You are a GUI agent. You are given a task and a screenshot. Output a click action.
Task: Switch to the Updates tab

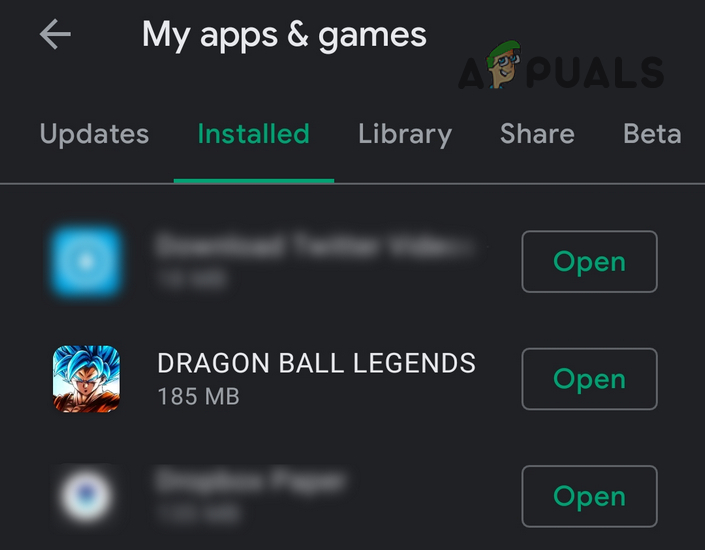click(94, 134)
